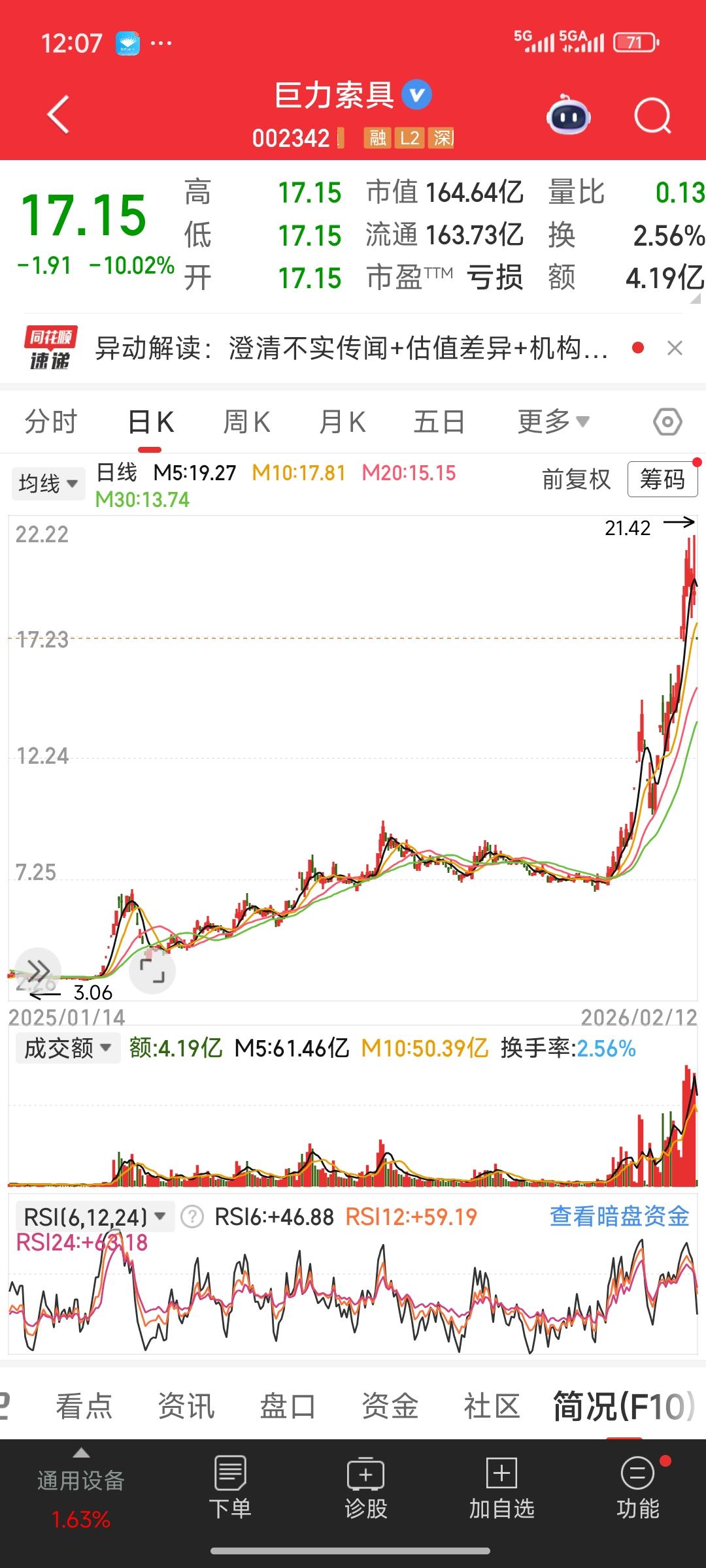Switch to 月K chart tab
Screen dimensions: 706x1568
coord(342,421)
